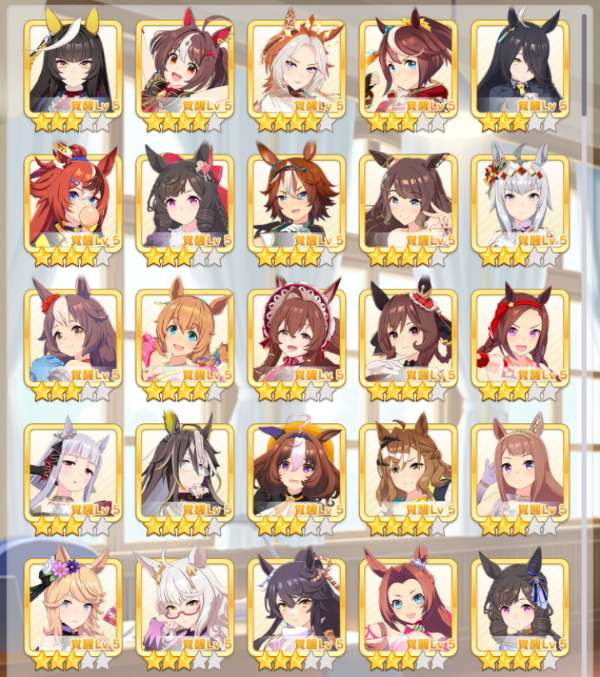This screenshot has height=677, width=600.
Task: Tap the black-haired girl with red bow on ear
Action: 184,205
